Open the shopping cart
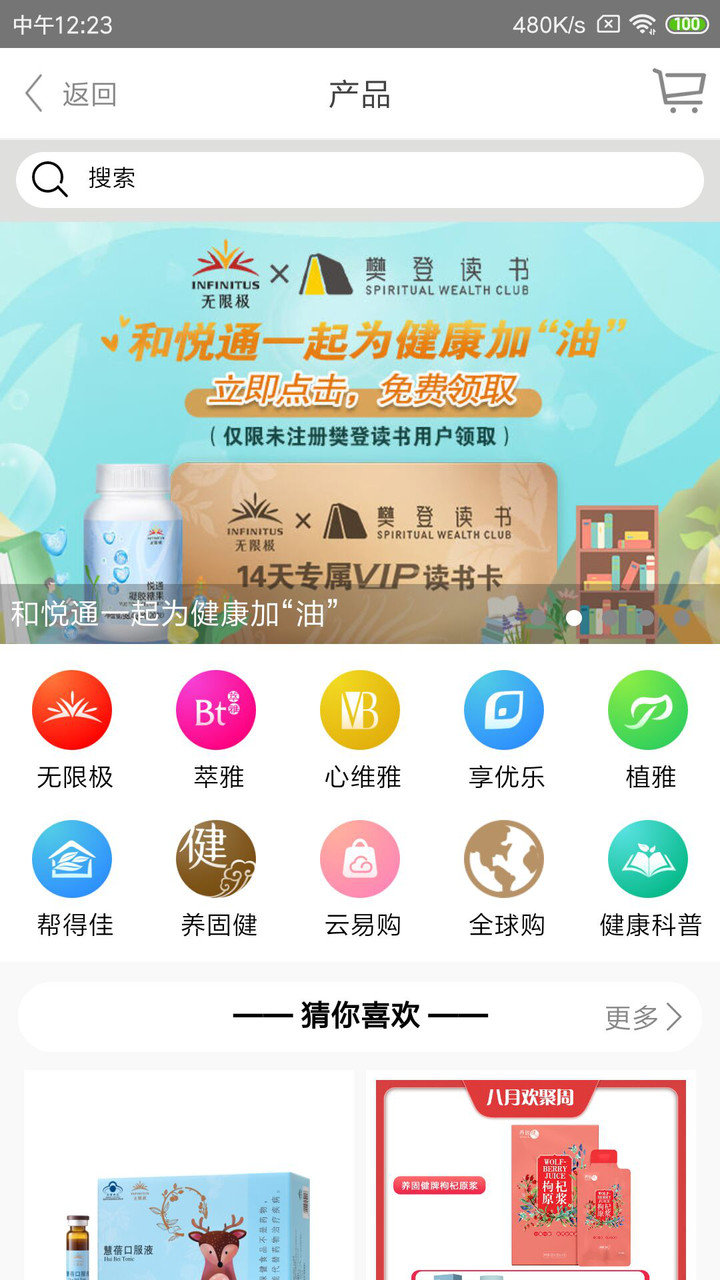Screen dimensions: 720x1280 (x=676, y=92)
